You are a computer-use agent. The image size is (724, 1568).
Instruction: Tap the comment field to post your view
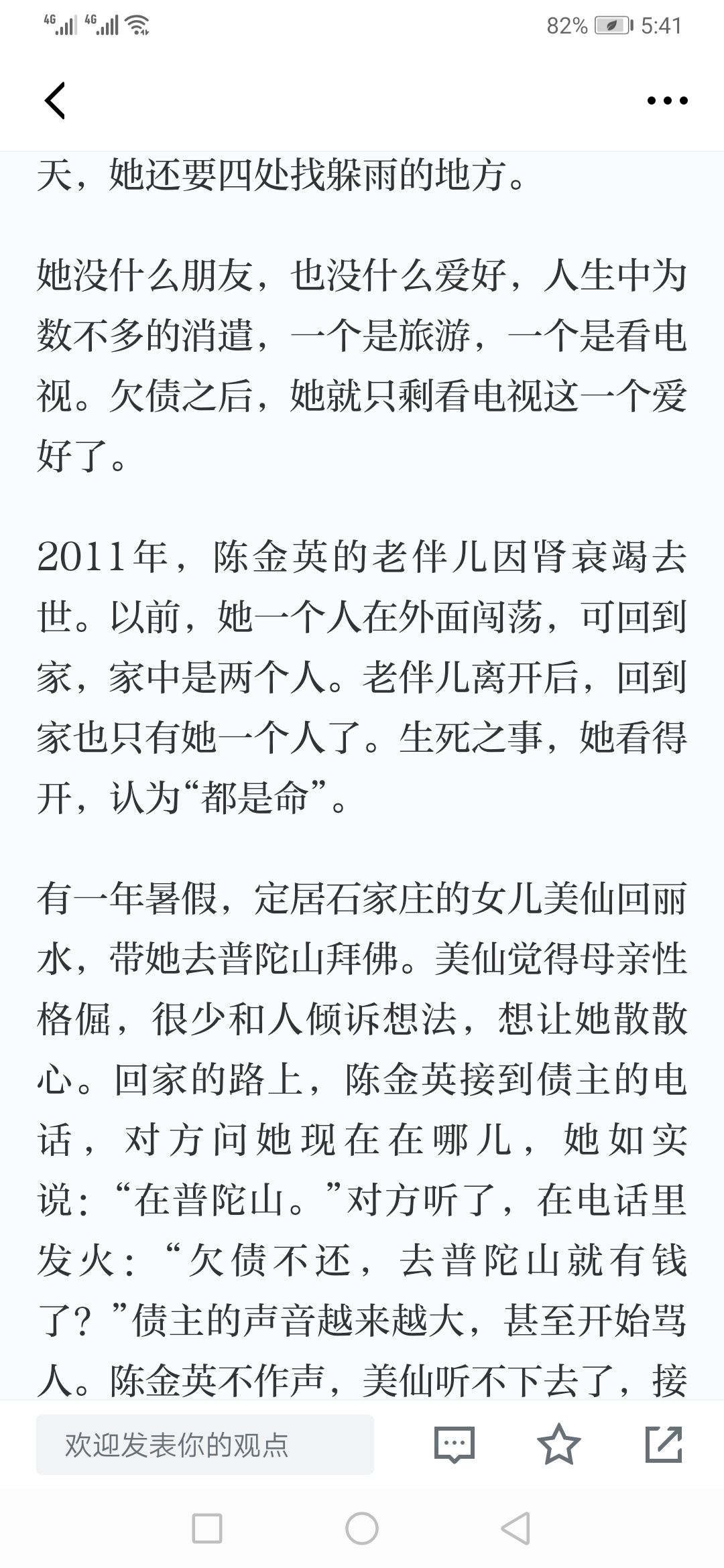point(205,1445)
